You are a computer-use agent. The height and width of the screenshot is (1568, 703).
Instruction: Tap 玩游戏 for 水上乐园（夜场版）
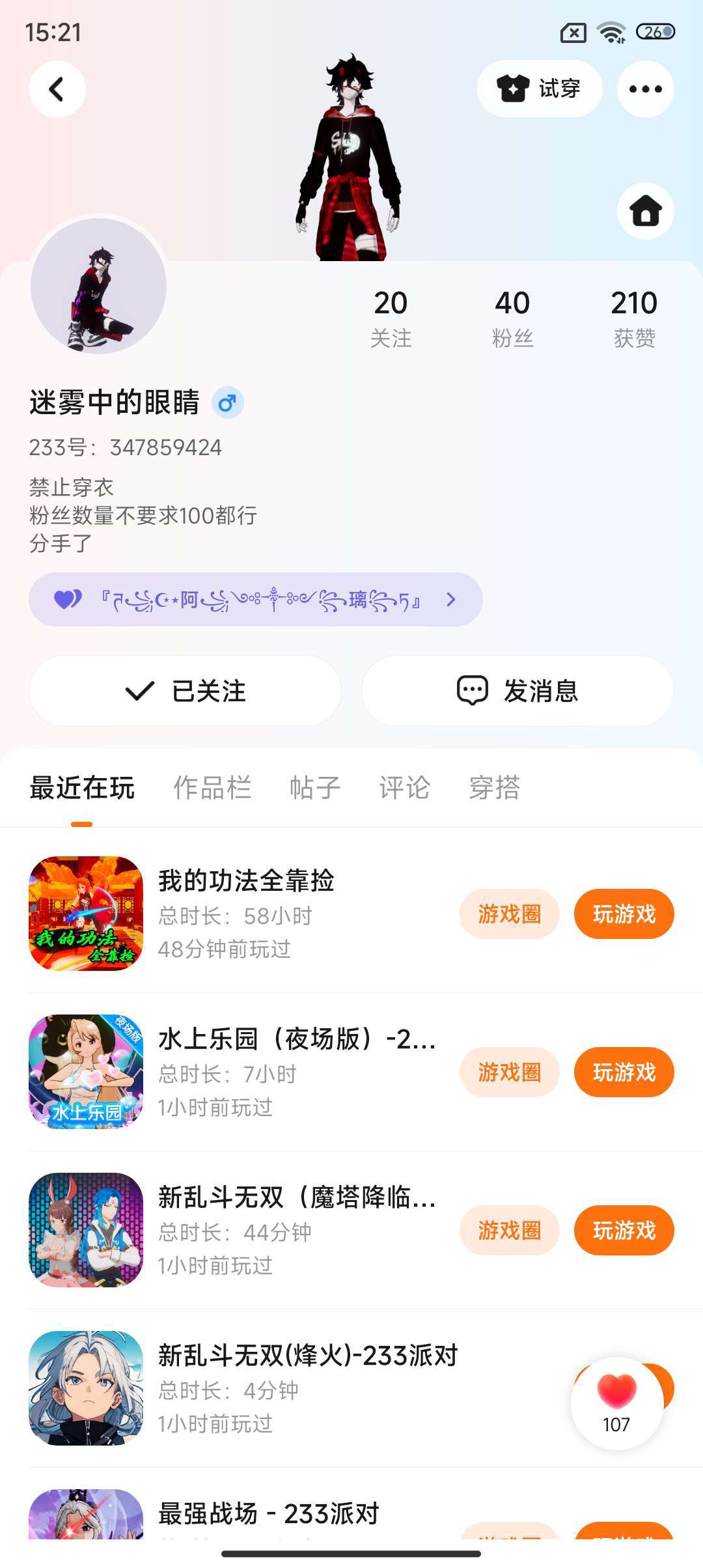[x=624, y=1072]
